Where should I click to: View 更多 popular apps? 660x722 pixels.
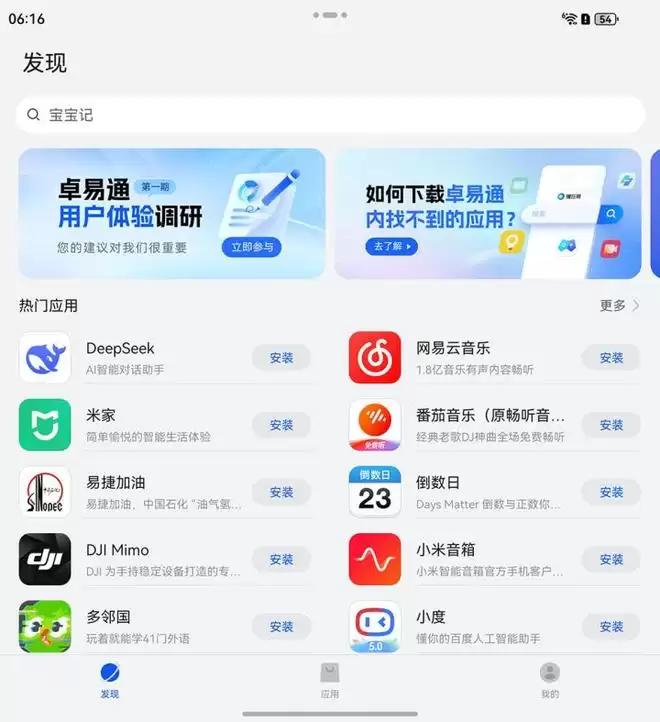pyautogui.click(x=619, y=306)
